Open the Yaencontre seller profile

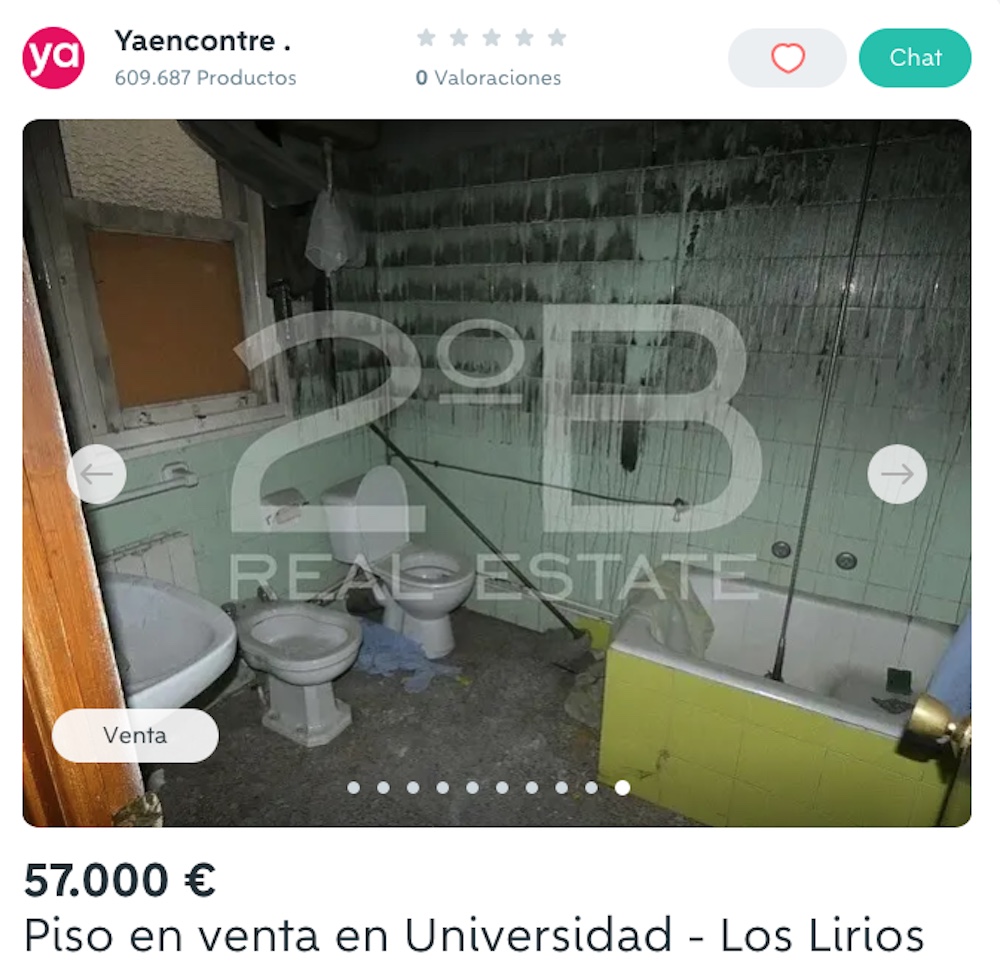point(201,42)
